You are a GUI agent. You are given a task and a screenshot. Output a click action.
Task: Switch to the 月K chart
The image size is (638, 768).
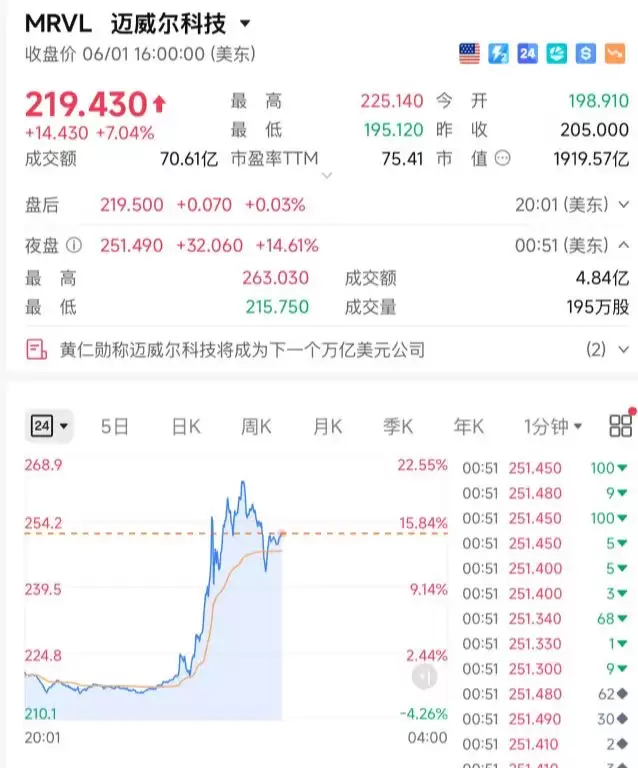pos(328,427)
